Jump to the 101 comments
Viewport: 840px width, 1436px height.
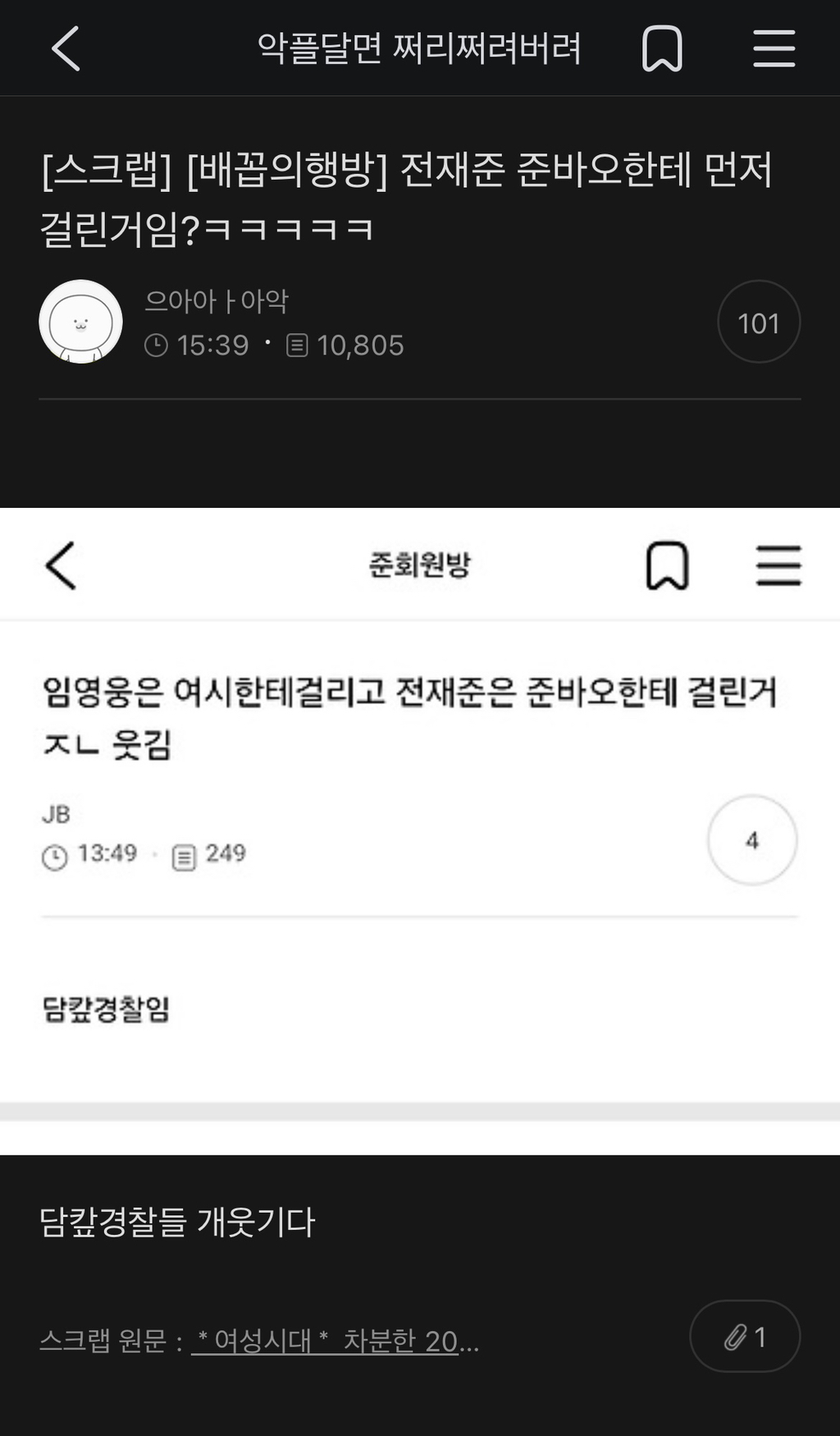click(x=758, y=322)
